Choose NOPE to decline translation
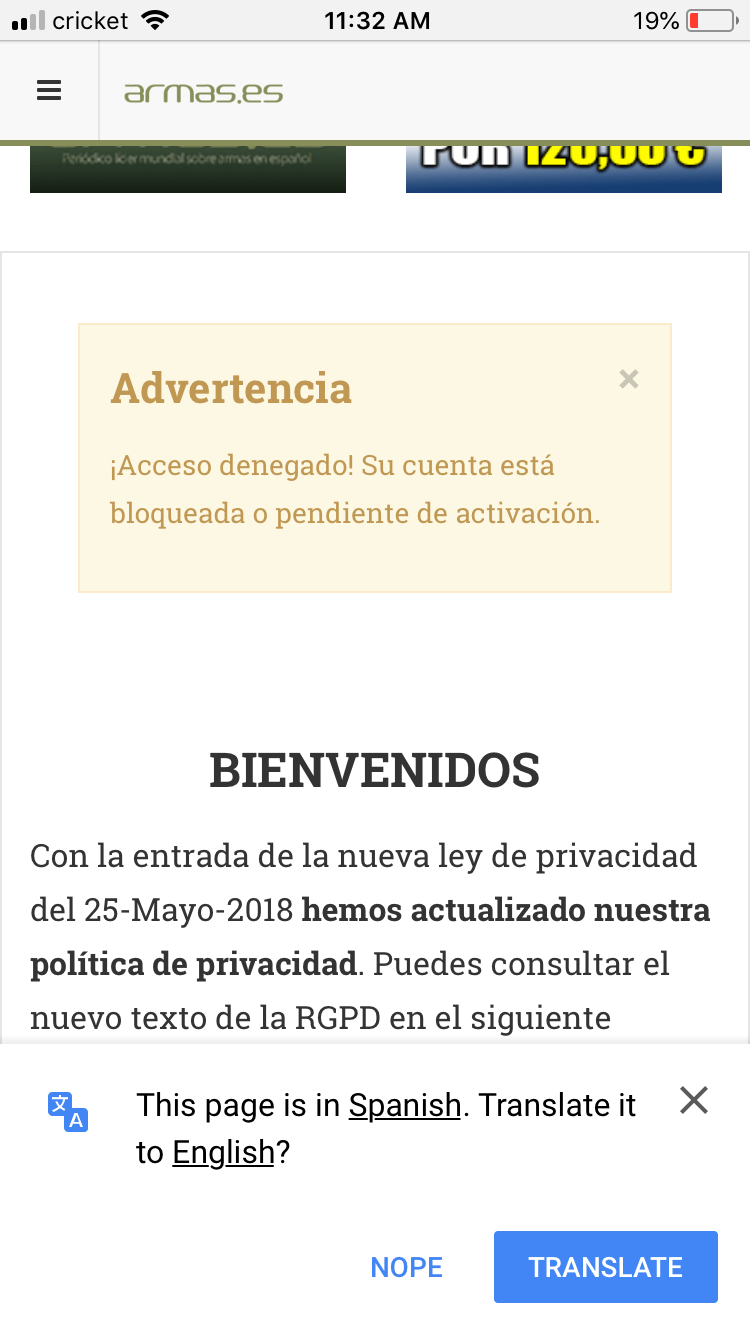 [x=406, y=1267]
